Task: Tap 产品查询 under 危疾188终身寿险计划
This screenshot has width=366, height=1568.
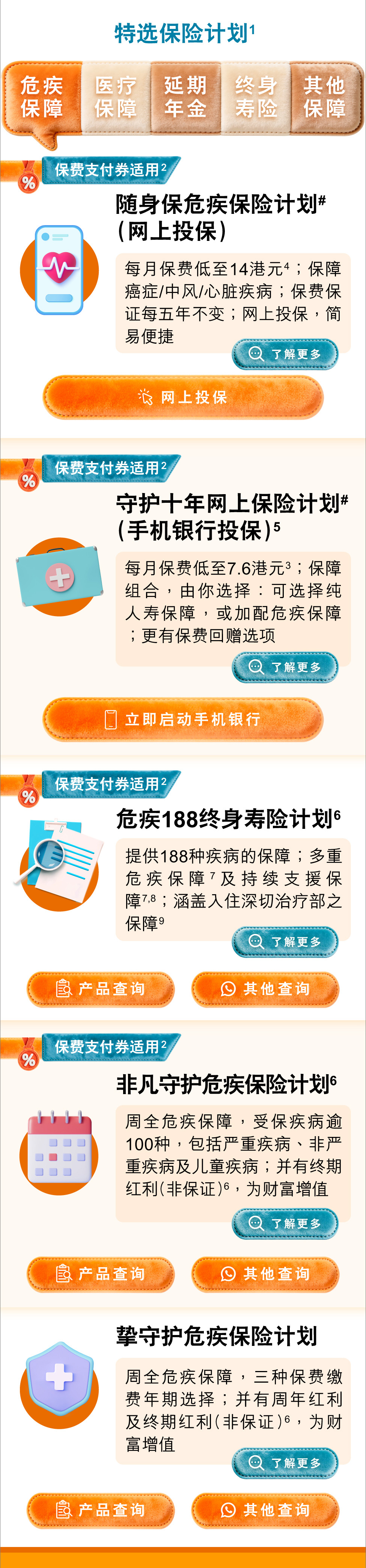Action: pos(101,989)
